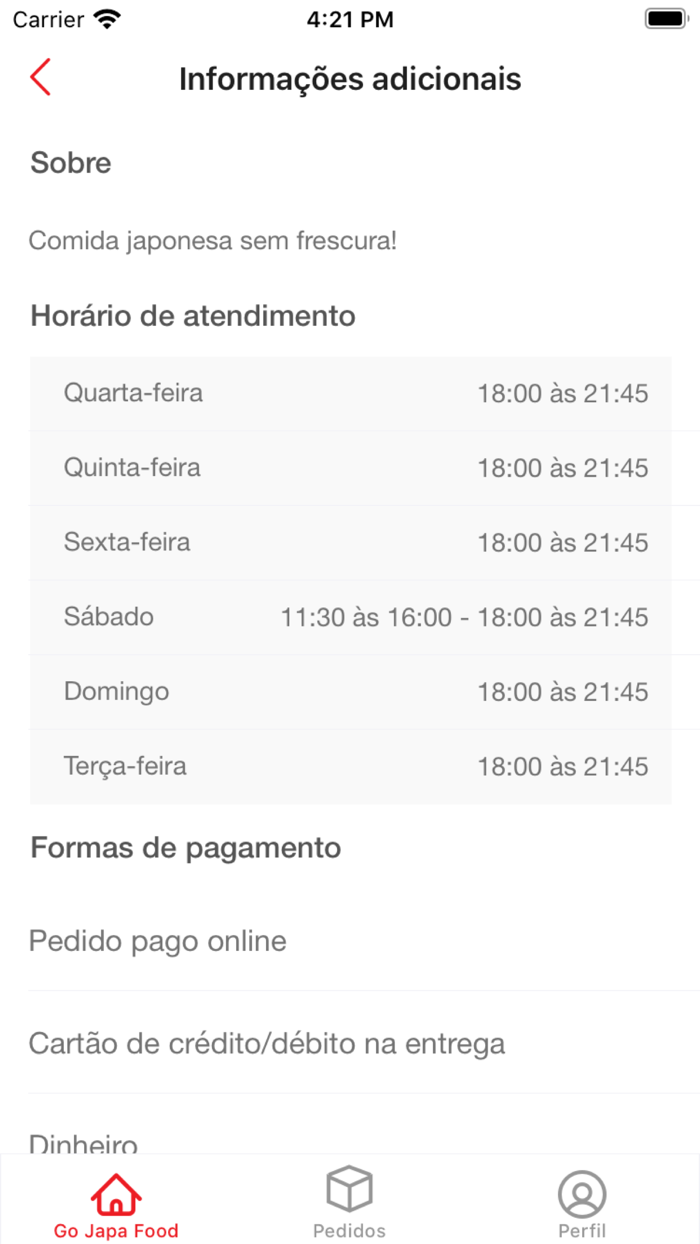Go back using the red arrow
Screen dimensions: 700x1244
click(41, 78)
